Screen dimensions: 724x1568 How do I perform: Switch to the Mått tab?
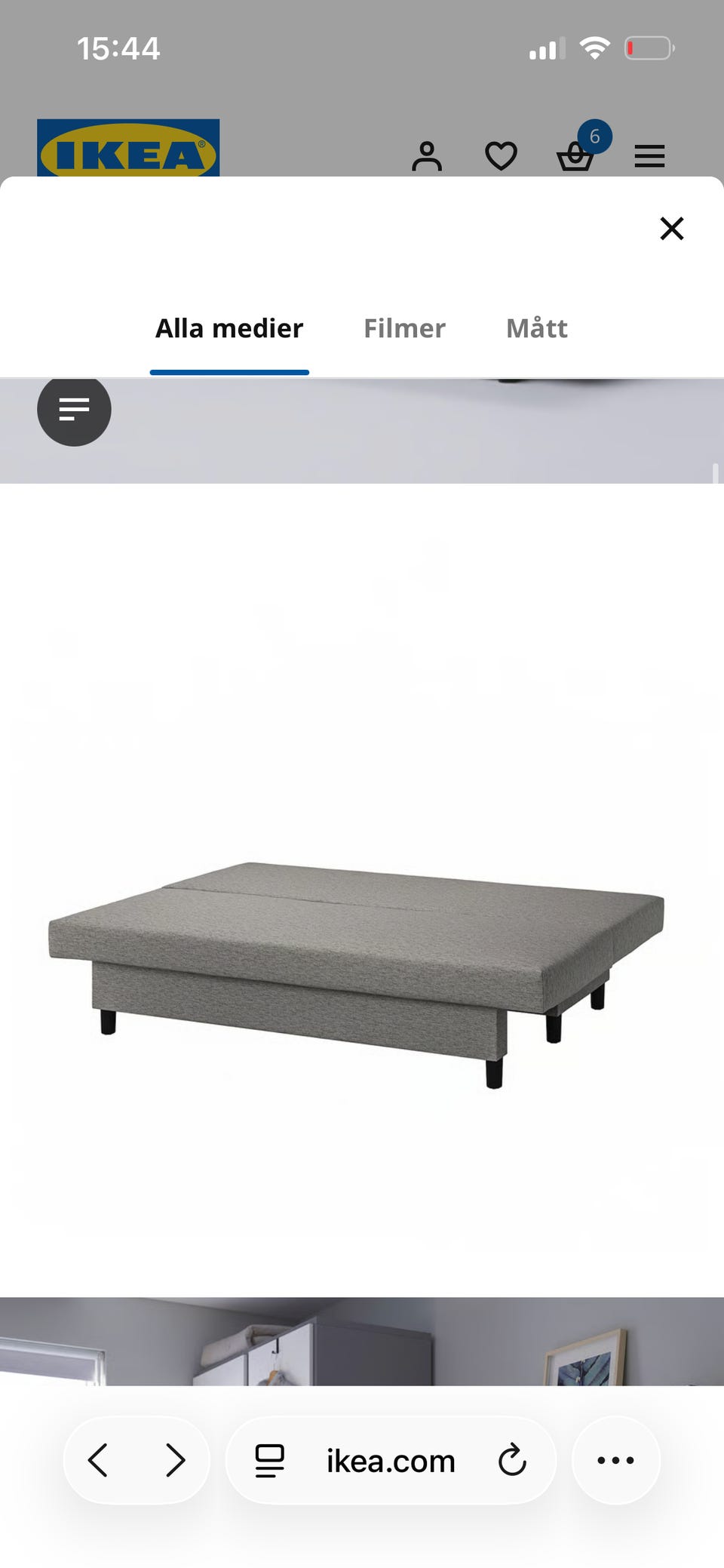pos(536,329)
